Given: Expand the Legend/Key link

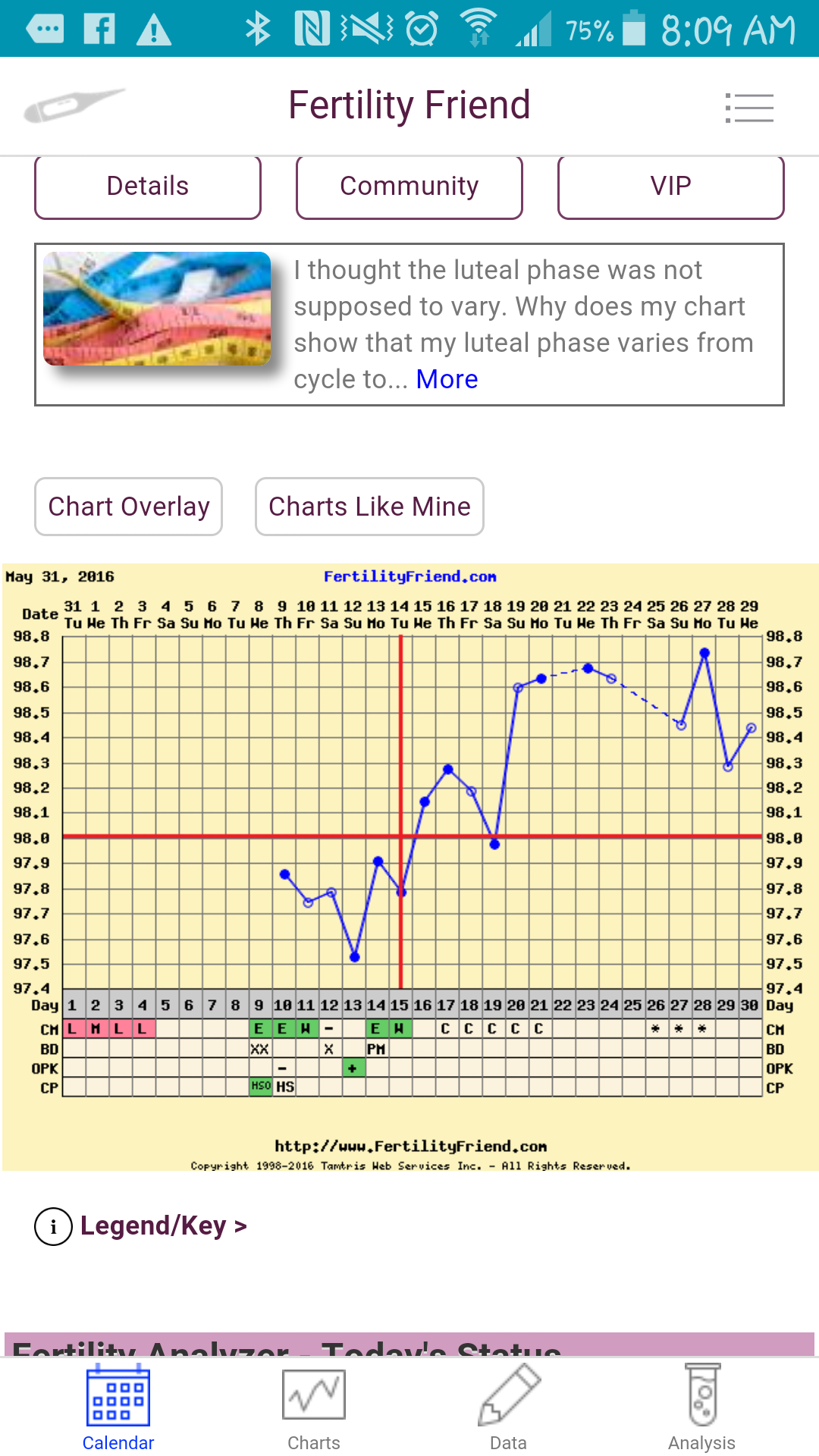Looking at the screenshot, I should pos(142,1225).
